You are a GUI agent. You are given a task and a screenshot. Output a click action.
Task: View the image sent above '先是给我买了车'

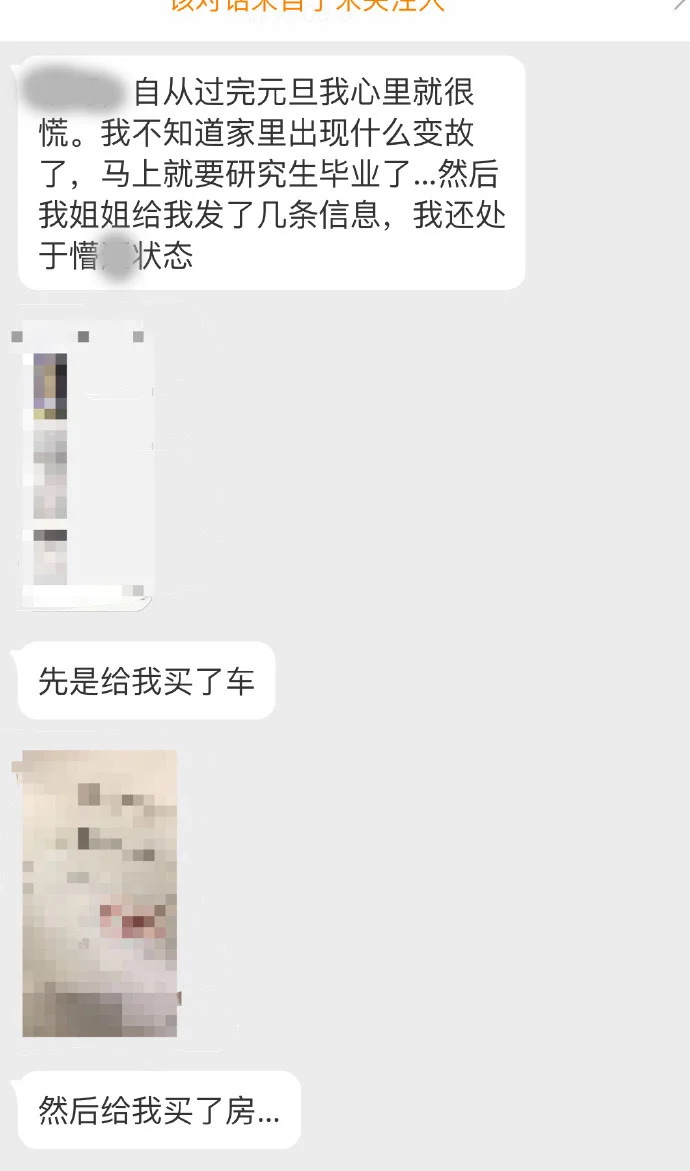[82, 465]
